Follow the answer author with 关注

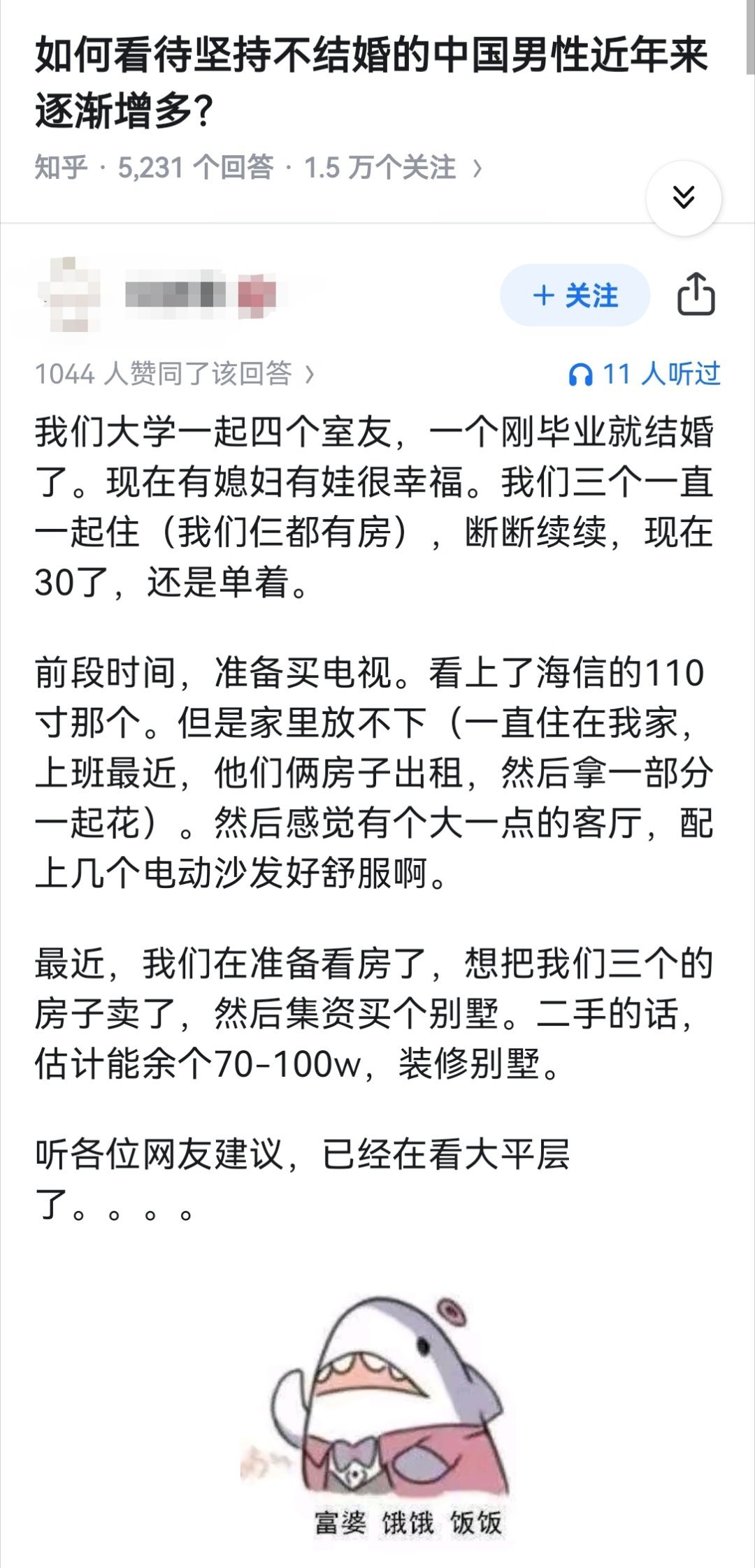pos(575,296)
